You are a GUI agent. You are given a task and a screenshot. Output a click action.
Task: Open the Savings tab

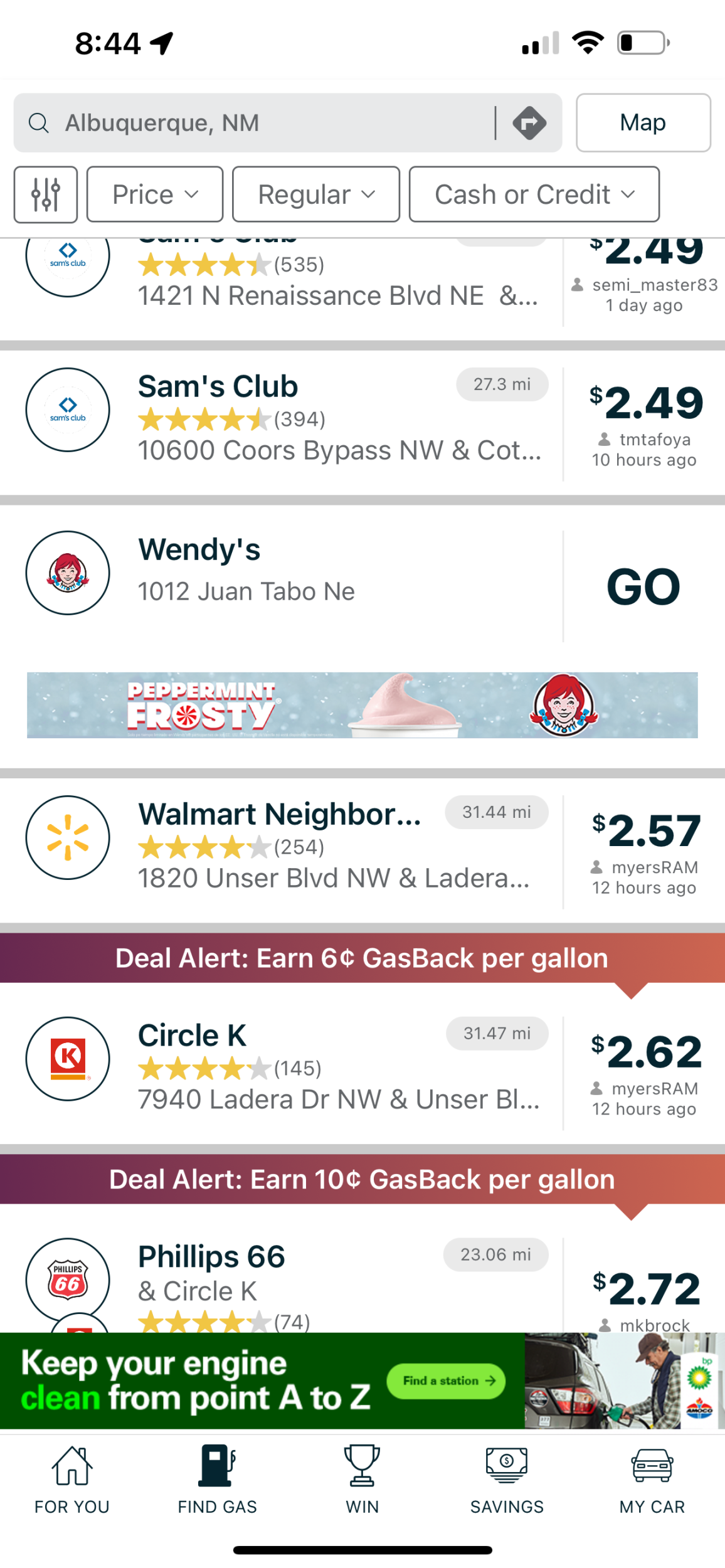tap(507, 1480)
